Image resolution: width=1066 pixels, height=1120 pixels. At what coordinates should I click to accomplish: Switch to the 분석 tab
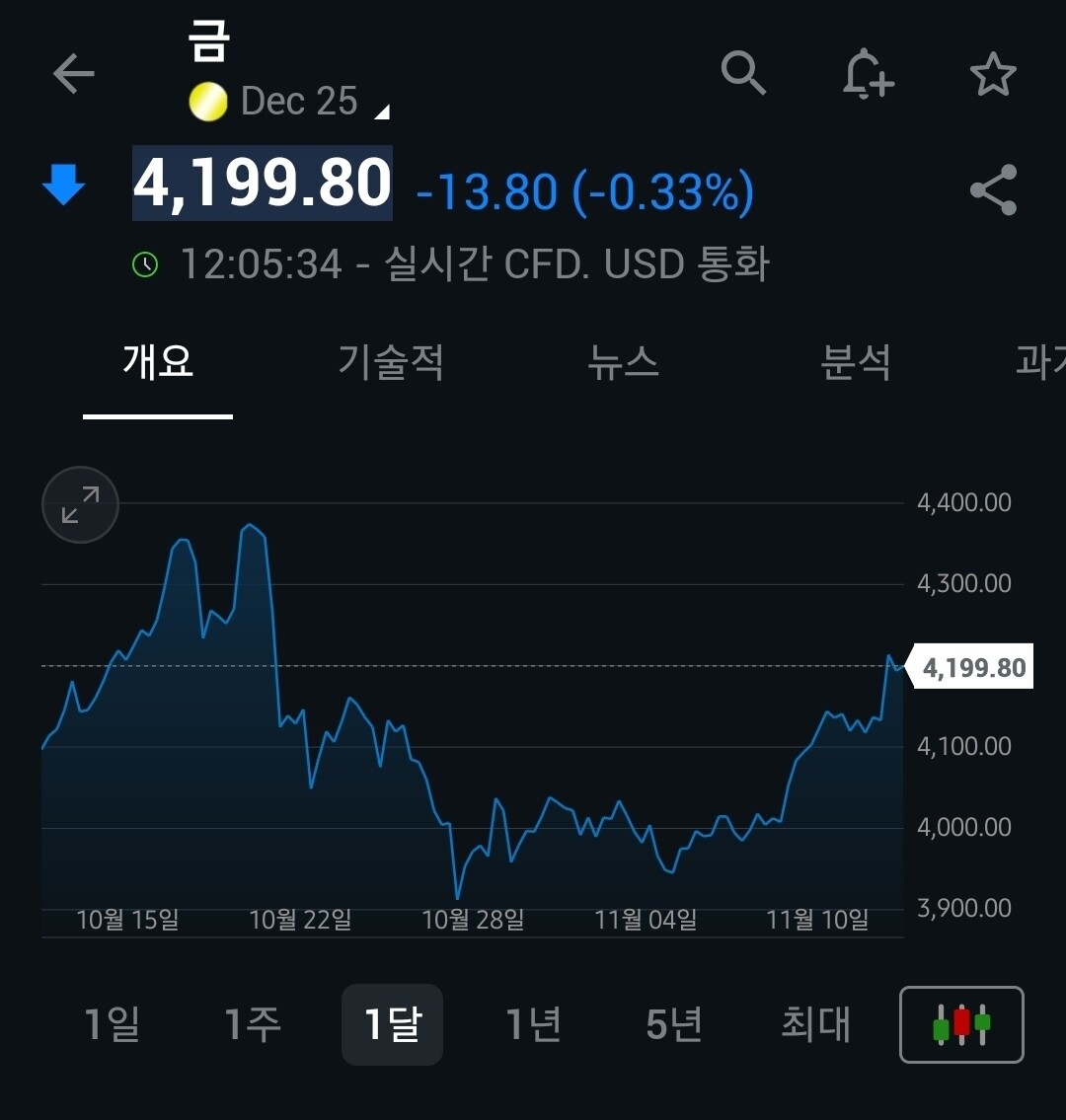coord(856,362)
